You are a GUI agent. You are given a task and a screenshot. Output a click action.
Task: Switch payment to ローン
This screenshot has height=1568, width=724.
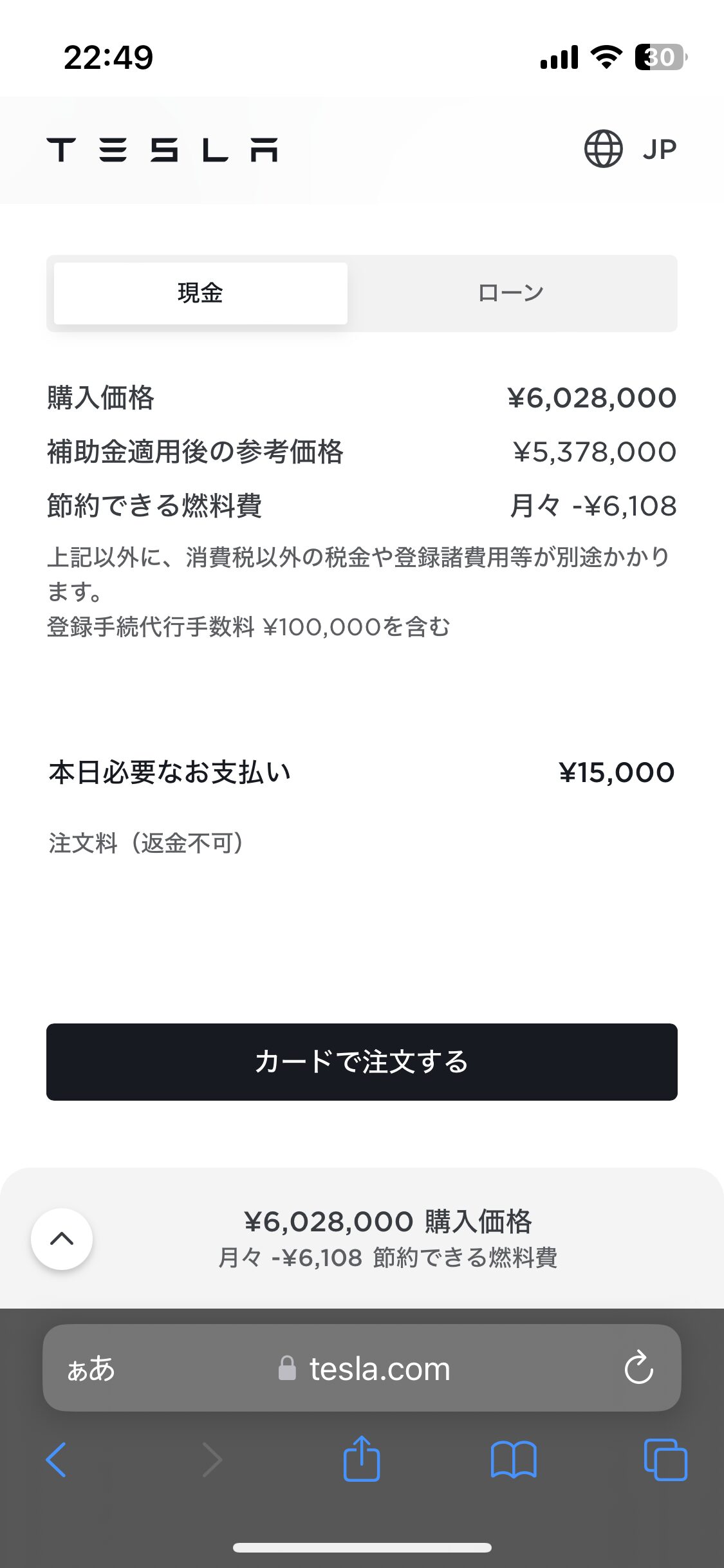pos(510,292)
